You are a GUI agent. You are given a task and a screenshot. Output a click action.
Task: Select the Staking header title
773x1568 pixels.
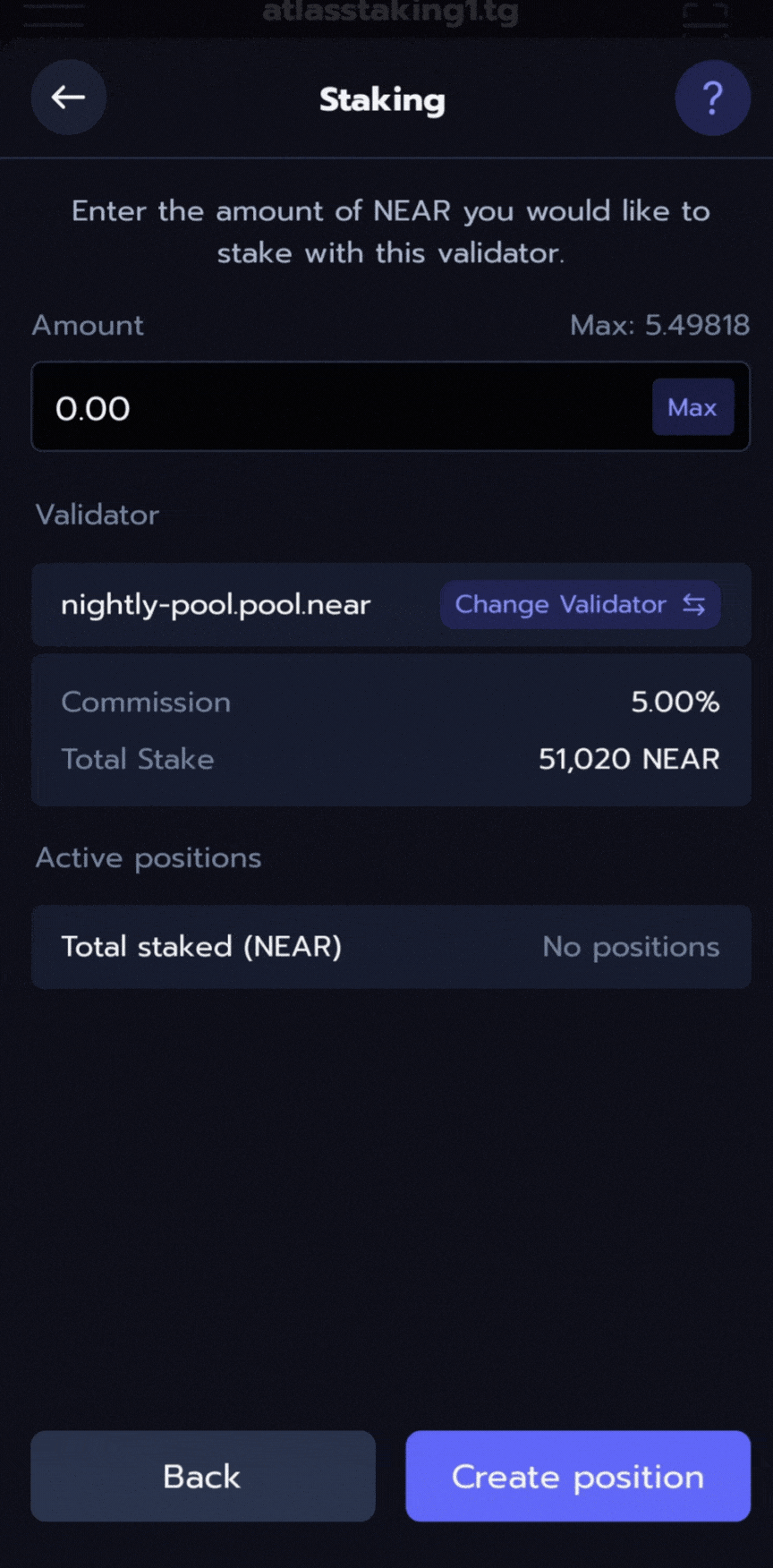point(382,101)
